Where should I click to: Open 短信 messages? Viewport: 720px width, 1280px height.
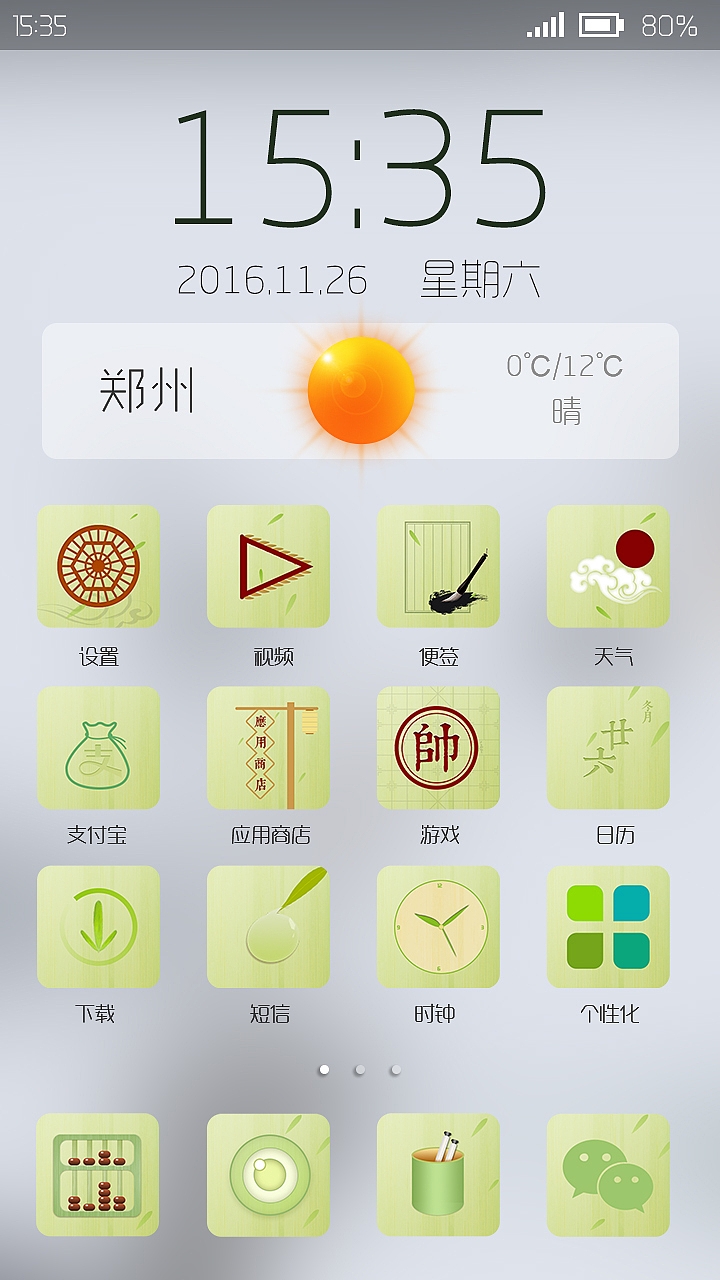(x=268, y=926)
